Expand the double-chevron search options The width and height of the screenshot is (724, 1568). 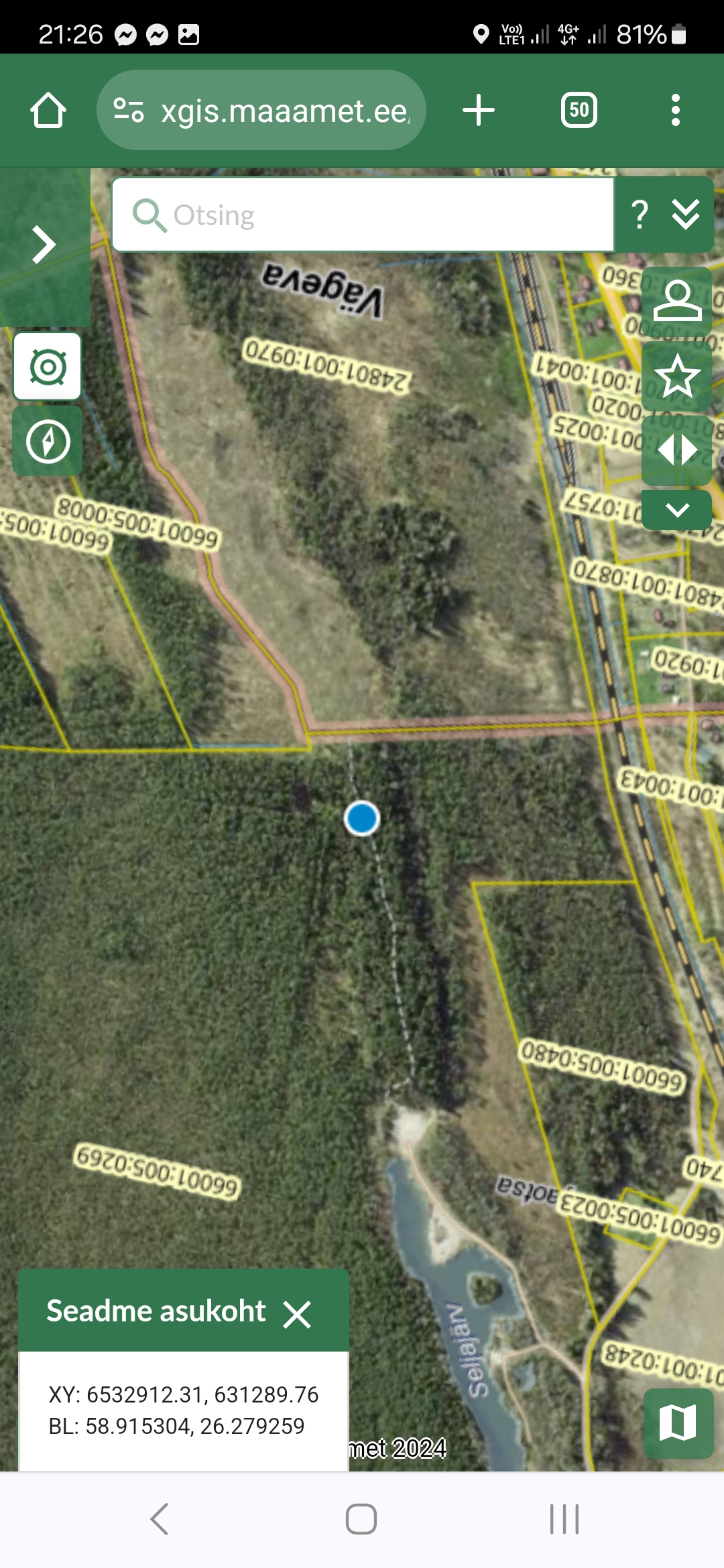[x=686, y=215]
